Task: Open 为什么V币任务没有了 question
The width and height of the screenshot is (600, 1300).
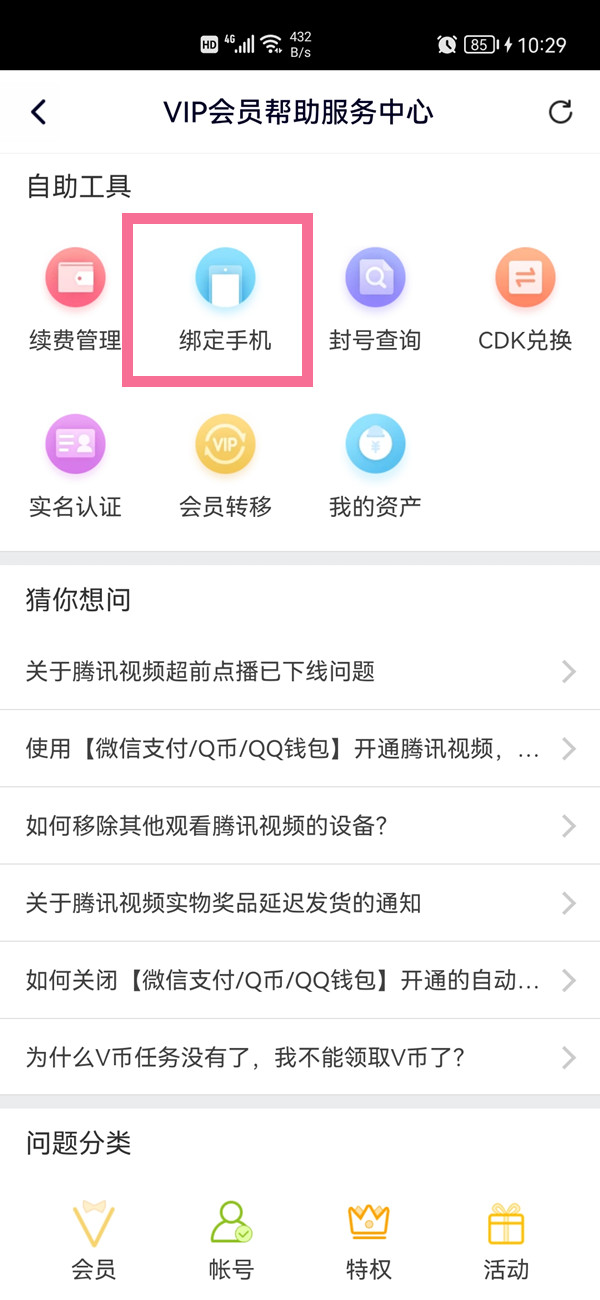Action: 300,1057
